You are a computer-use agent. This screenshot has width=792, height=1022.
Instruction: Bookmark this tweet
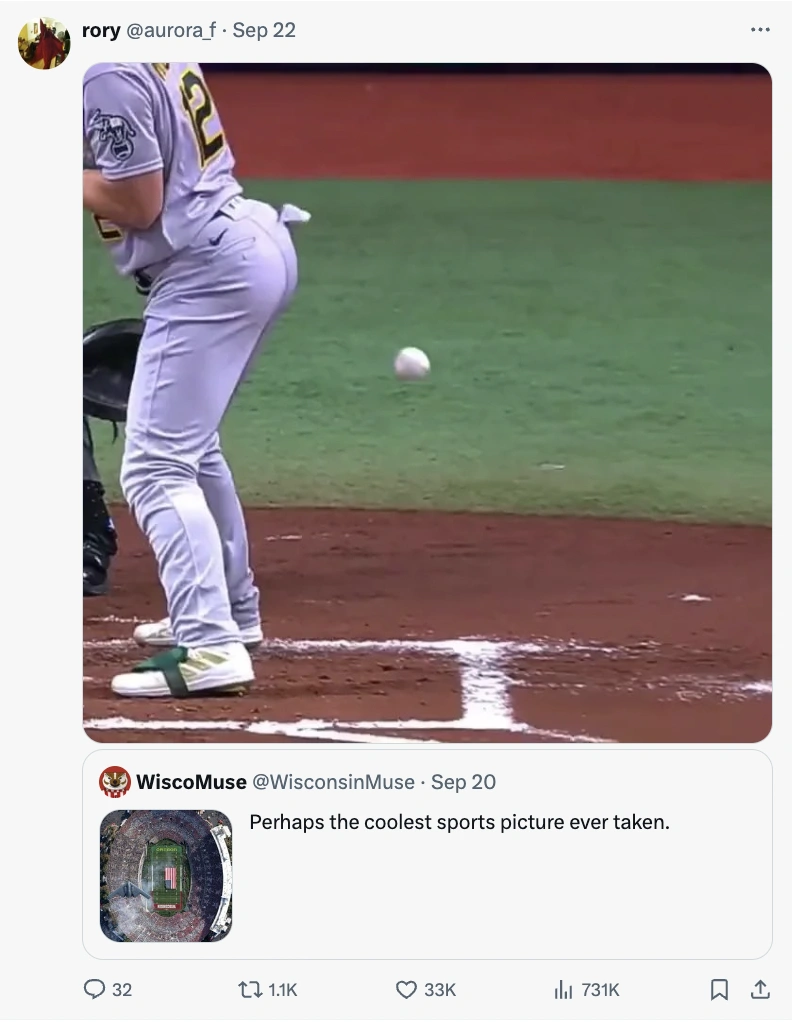coord(719,989)
